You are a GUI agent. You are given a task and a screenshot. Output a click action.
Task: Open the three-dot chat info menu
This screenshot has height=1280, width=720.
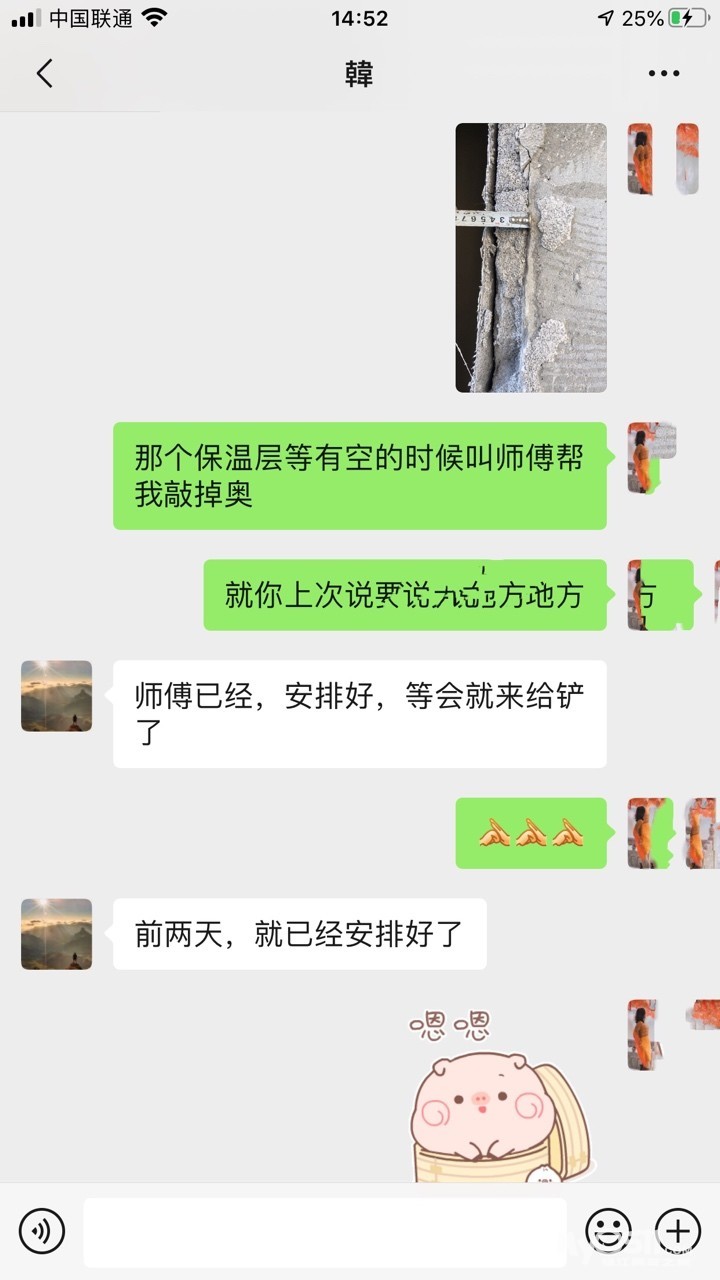click(664, 73)
